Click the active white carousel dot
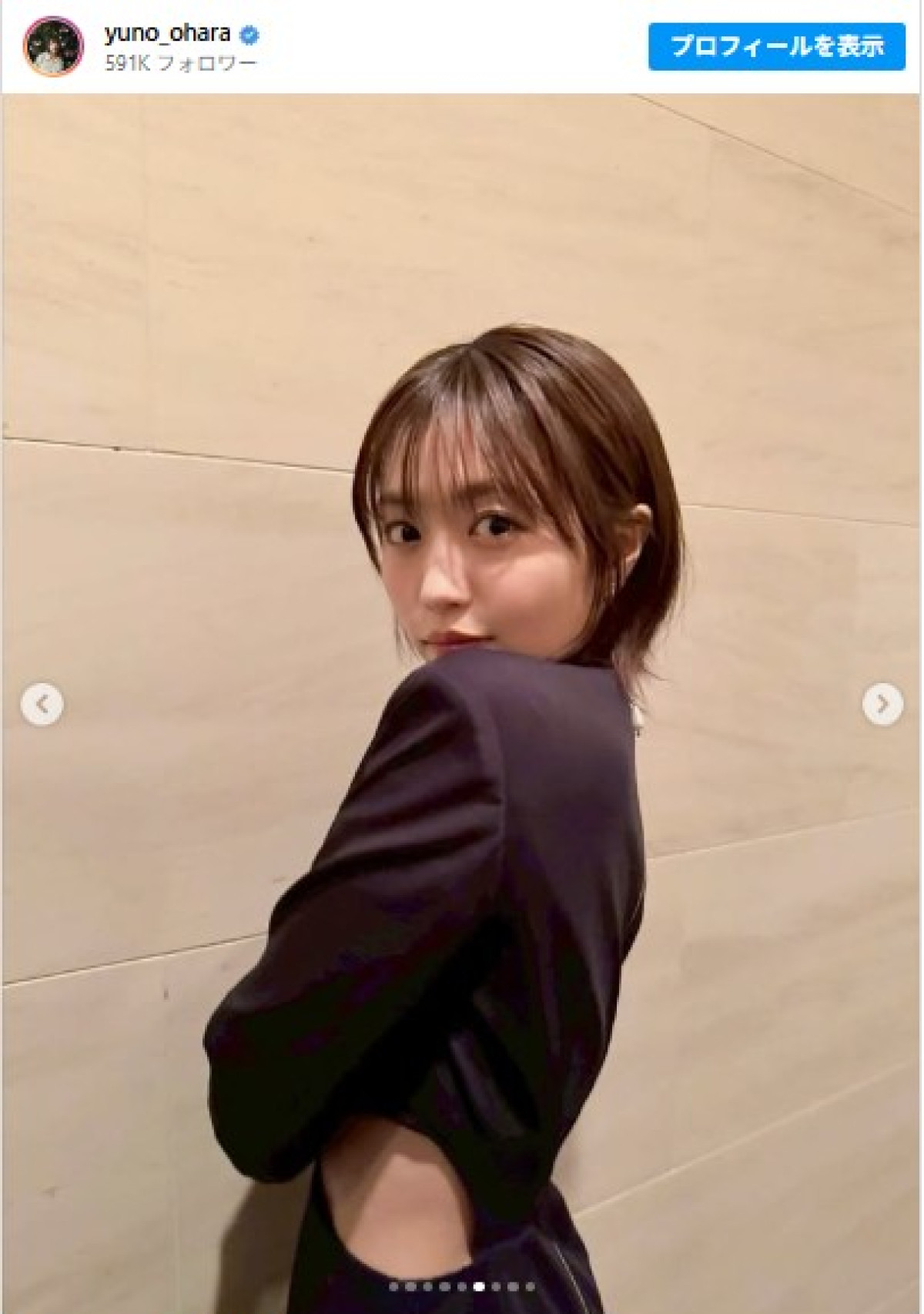 tap(478, 1286)
